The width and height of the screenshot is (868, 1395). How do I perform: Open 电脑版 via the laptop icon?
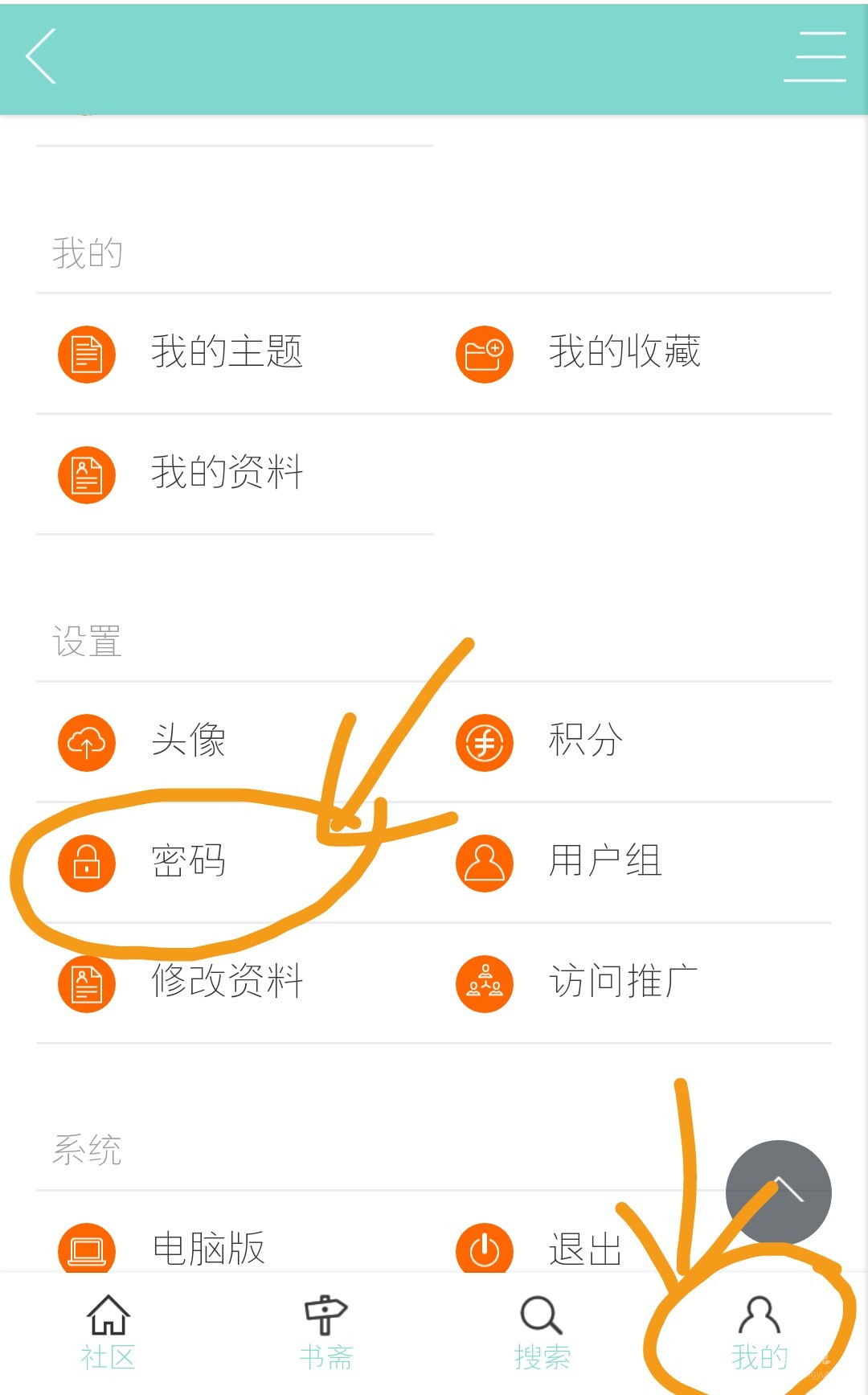coord(86,1249)
